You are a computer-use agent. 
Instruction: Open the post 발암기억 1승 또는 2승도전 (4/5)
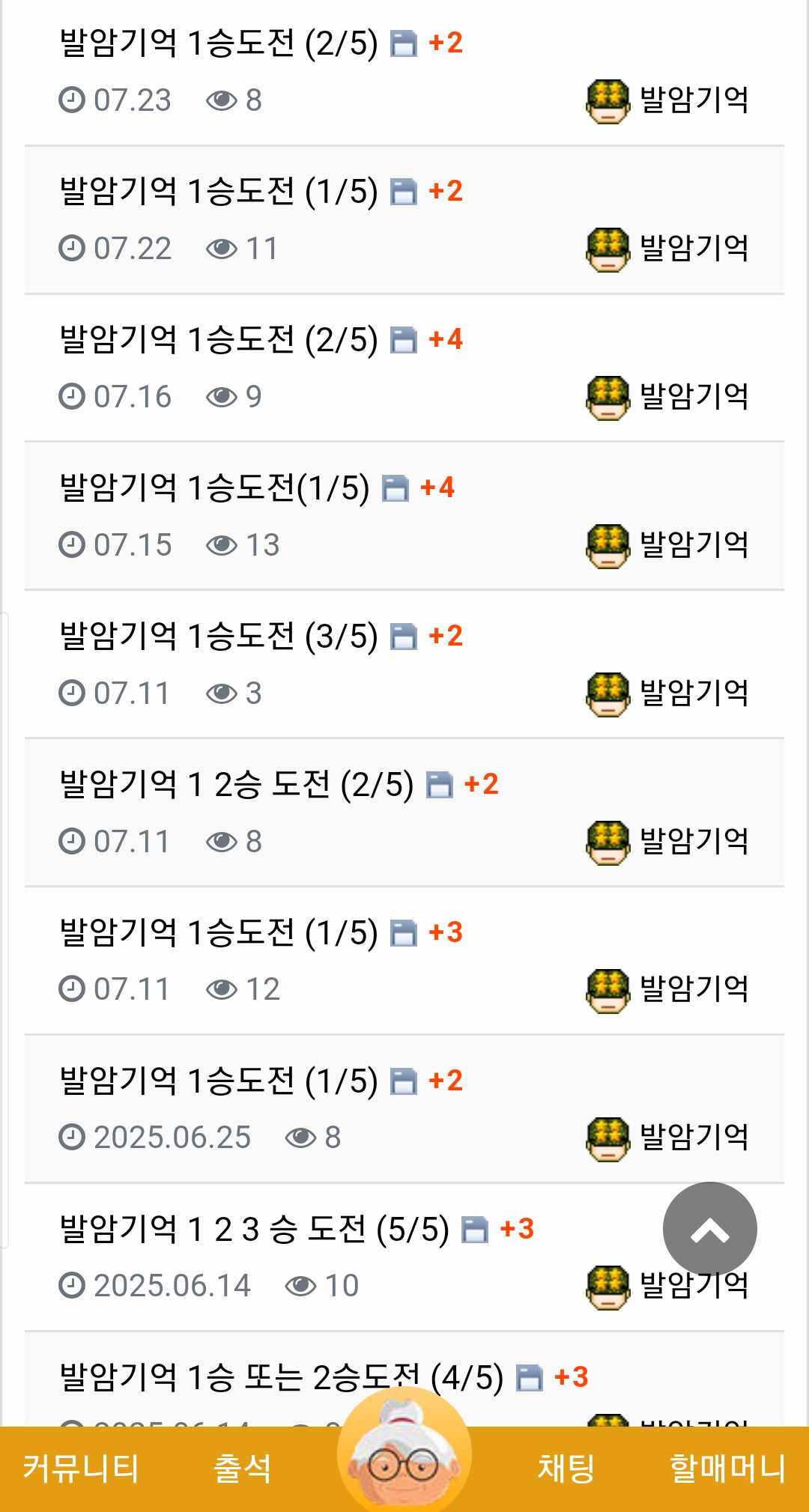281,1377
